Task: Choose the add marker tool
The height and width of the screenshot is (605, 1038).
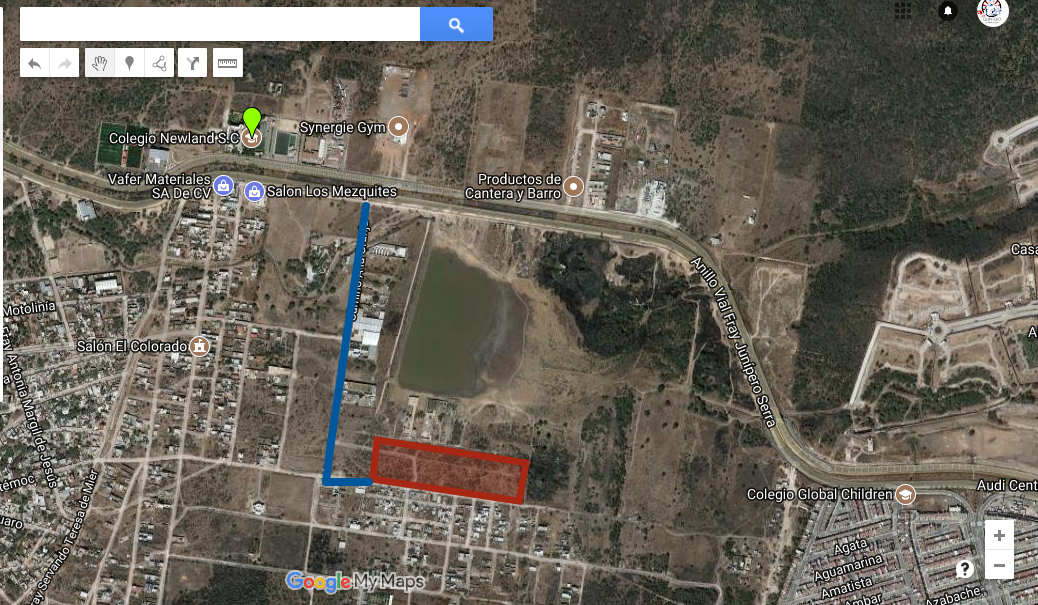Action: [129, 64]
